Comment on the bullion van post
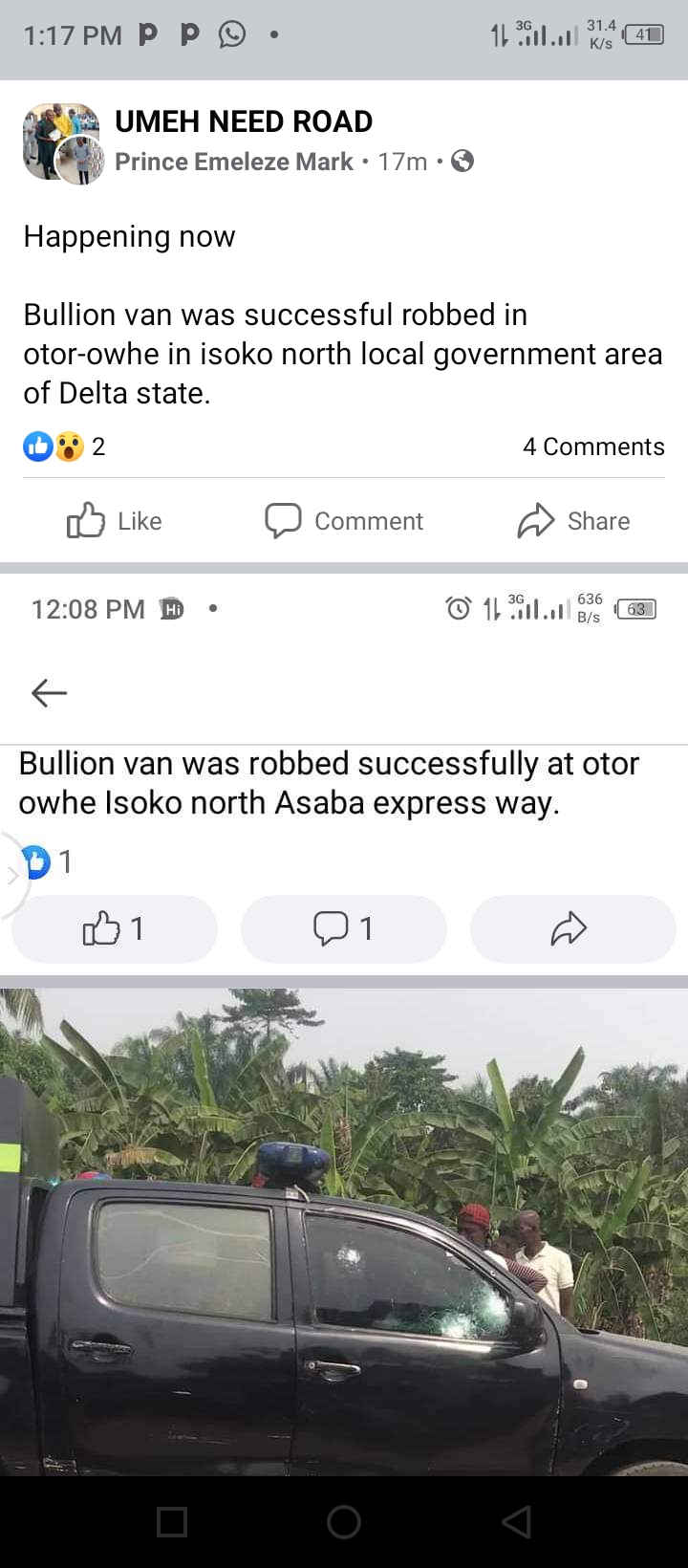 pos(344,521)
